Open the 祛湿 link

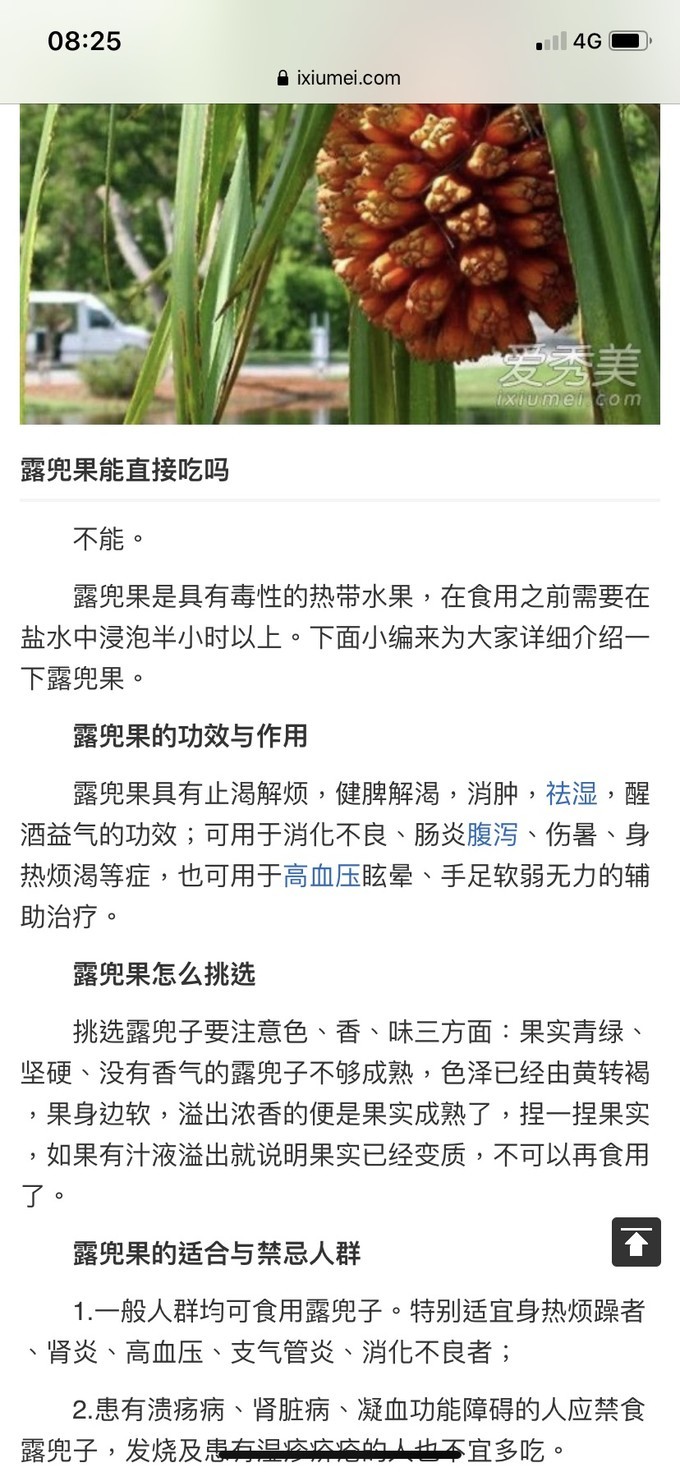[x=571, y=794]
